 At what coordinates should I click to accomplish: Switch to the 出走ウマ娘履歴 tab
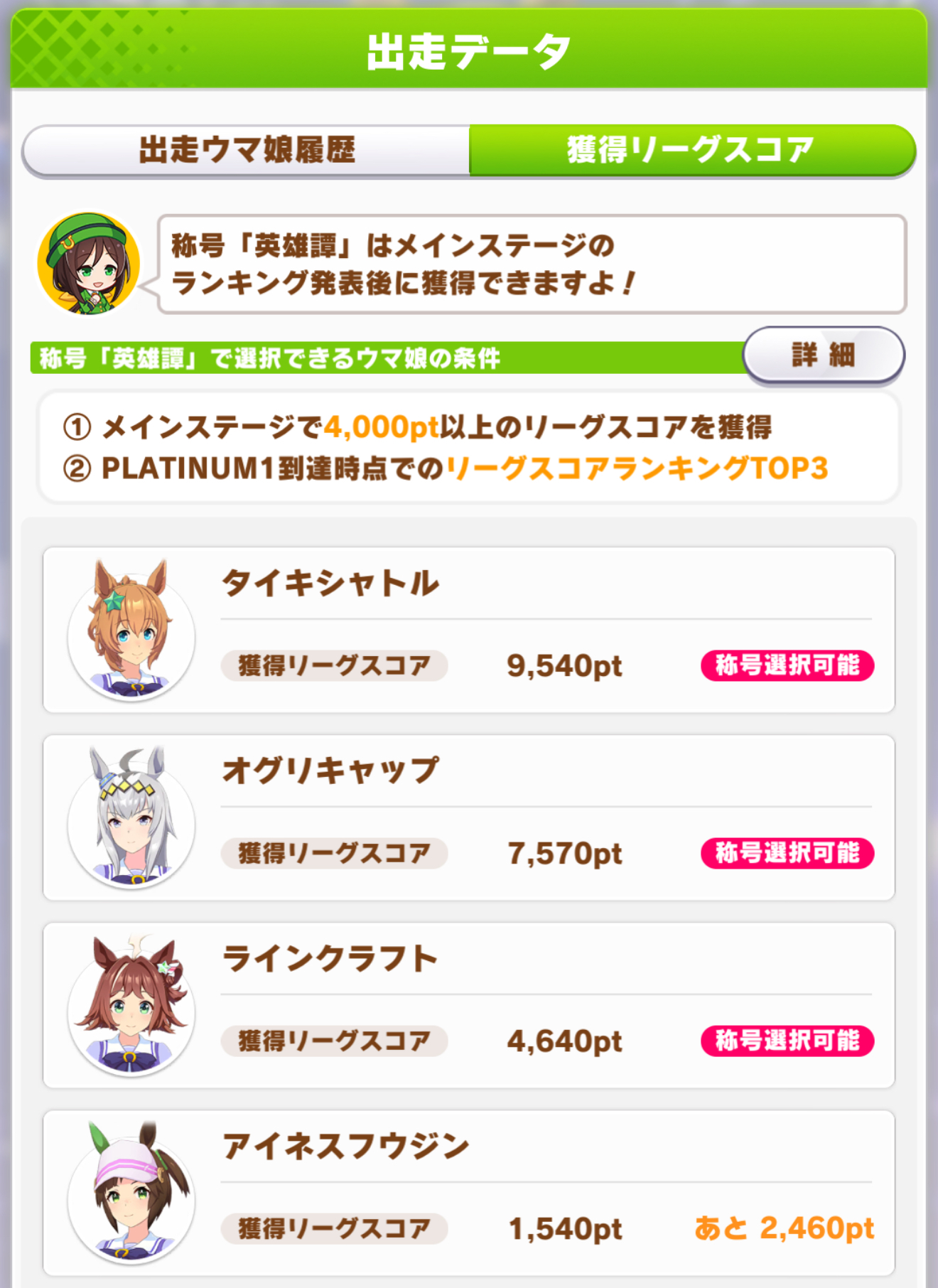pyautogui.click(x=247, y=150)
